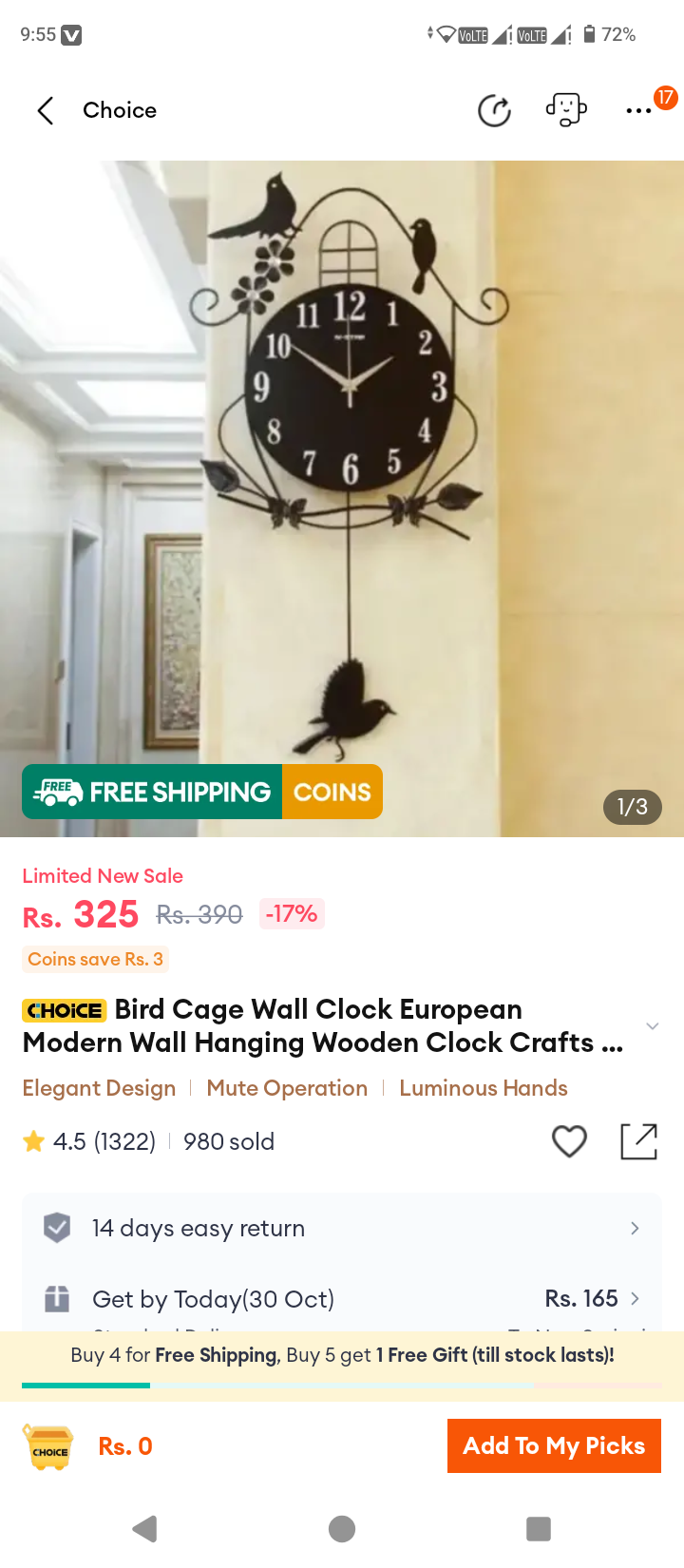The width and height of the screenshot is (684, 1568).
Task: Tap the Coins save Rs. 3 tag
Action: pos(96,959)
